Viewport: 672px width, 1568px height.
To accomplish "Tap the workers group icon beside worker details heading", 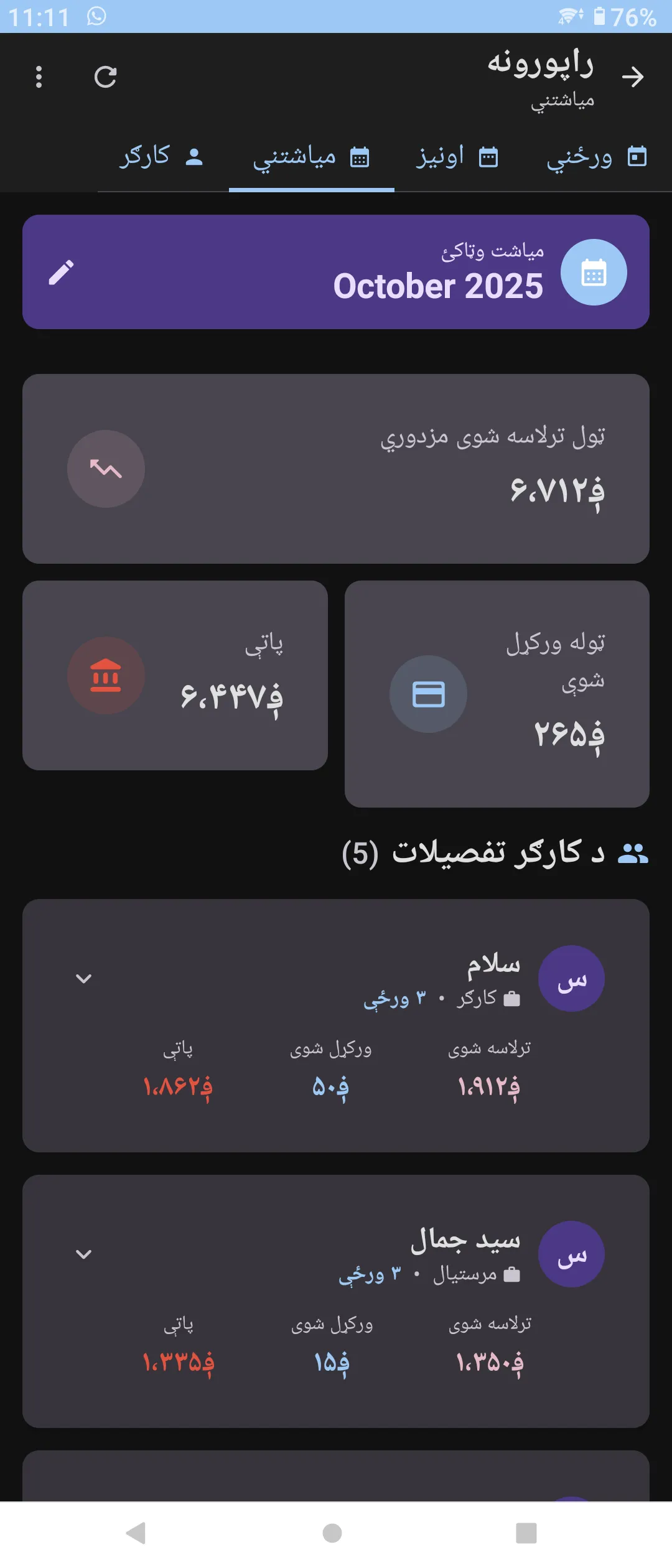I will pos(634,852).
